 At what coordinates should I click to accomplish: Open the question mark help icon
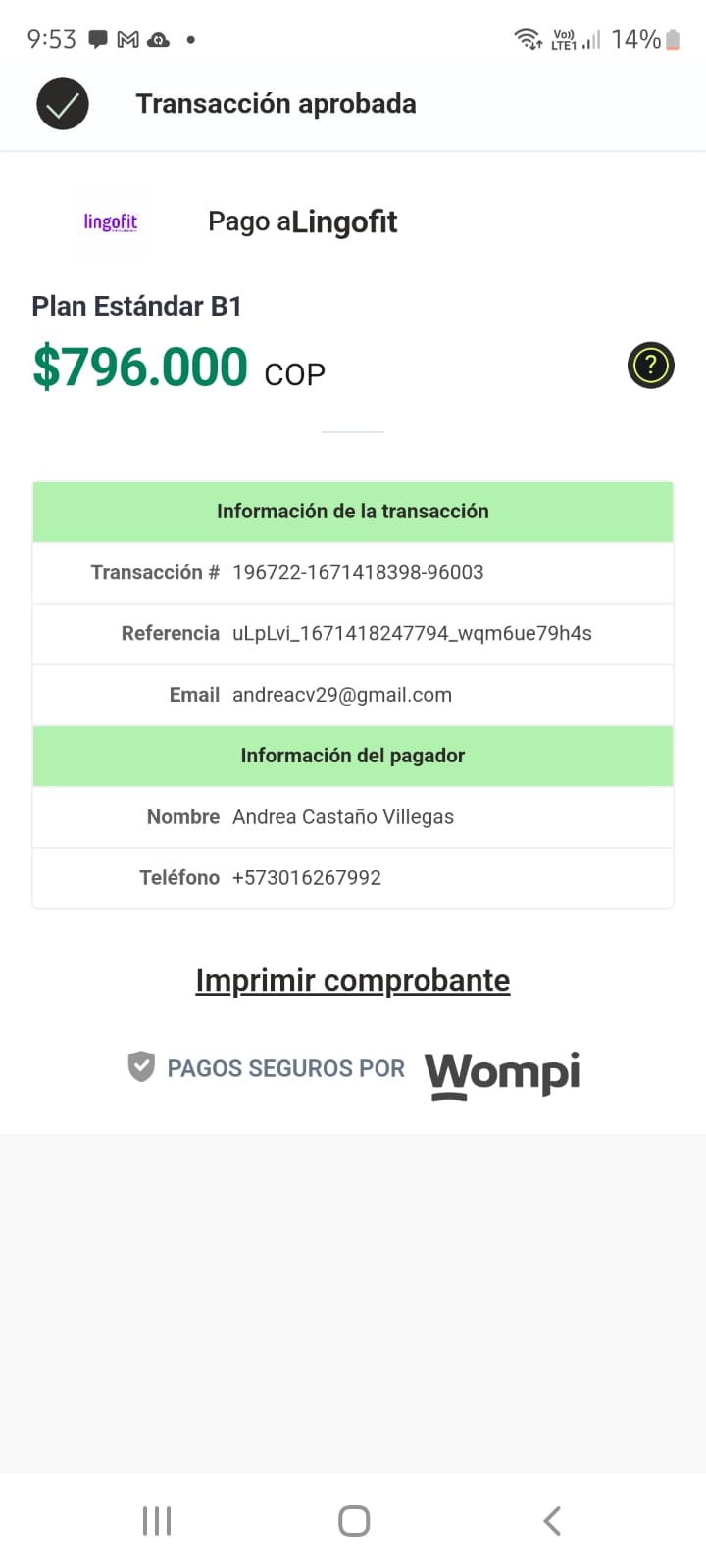(650, 366)
